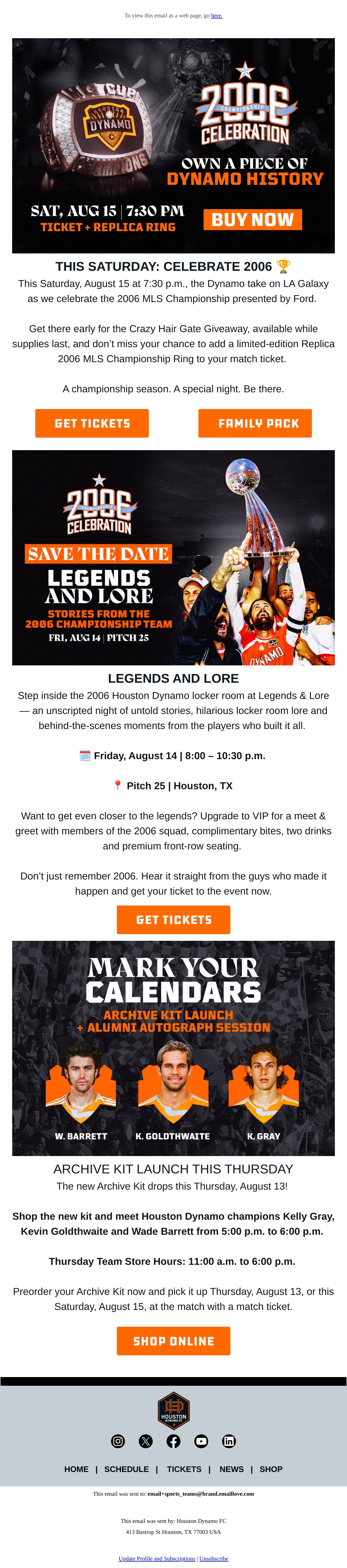Open the YouTube channel icon

(x=202, y=1441)
